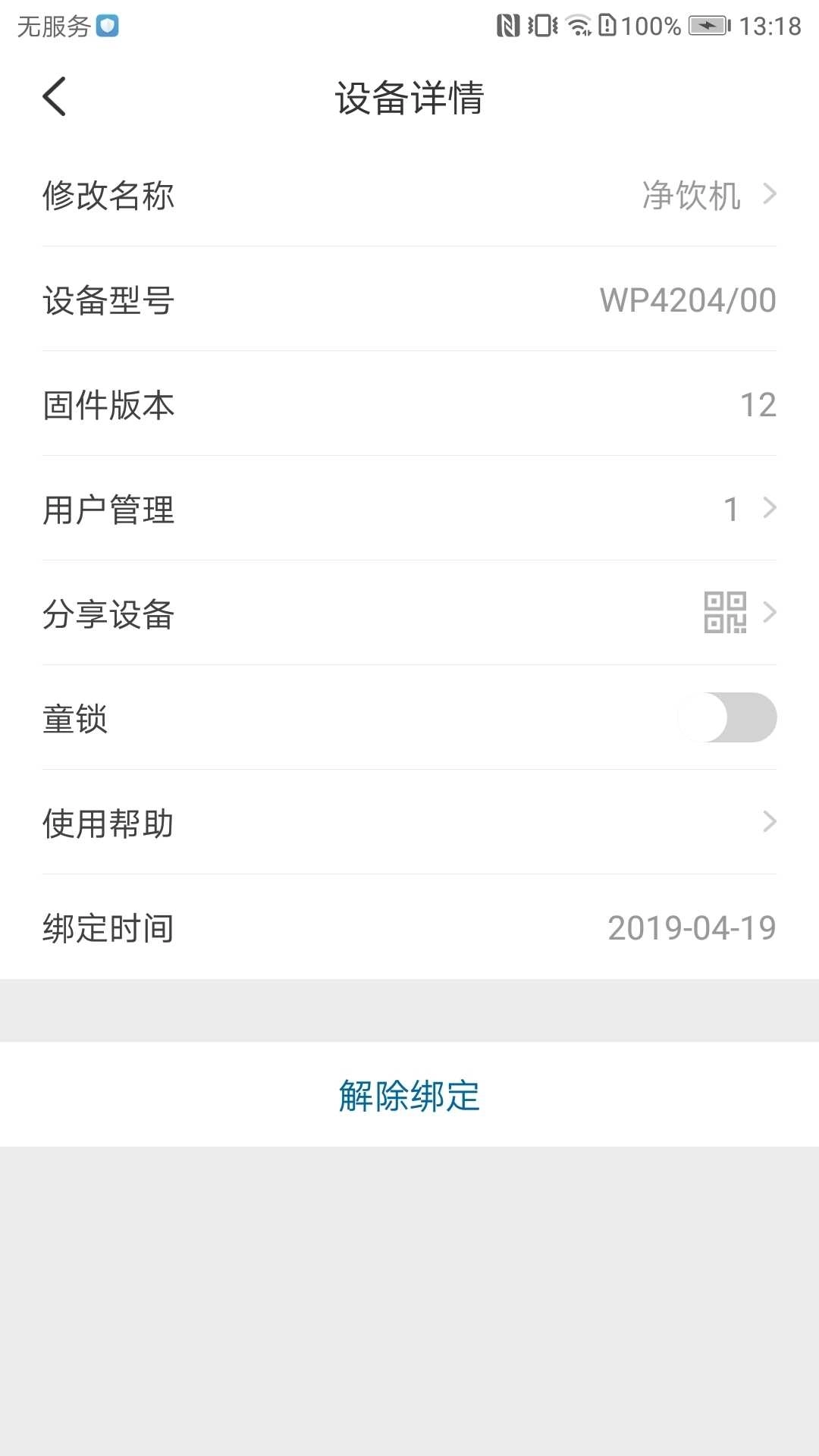Open 用户管理 settings
Screen dimensions: 819x1456
409,509
